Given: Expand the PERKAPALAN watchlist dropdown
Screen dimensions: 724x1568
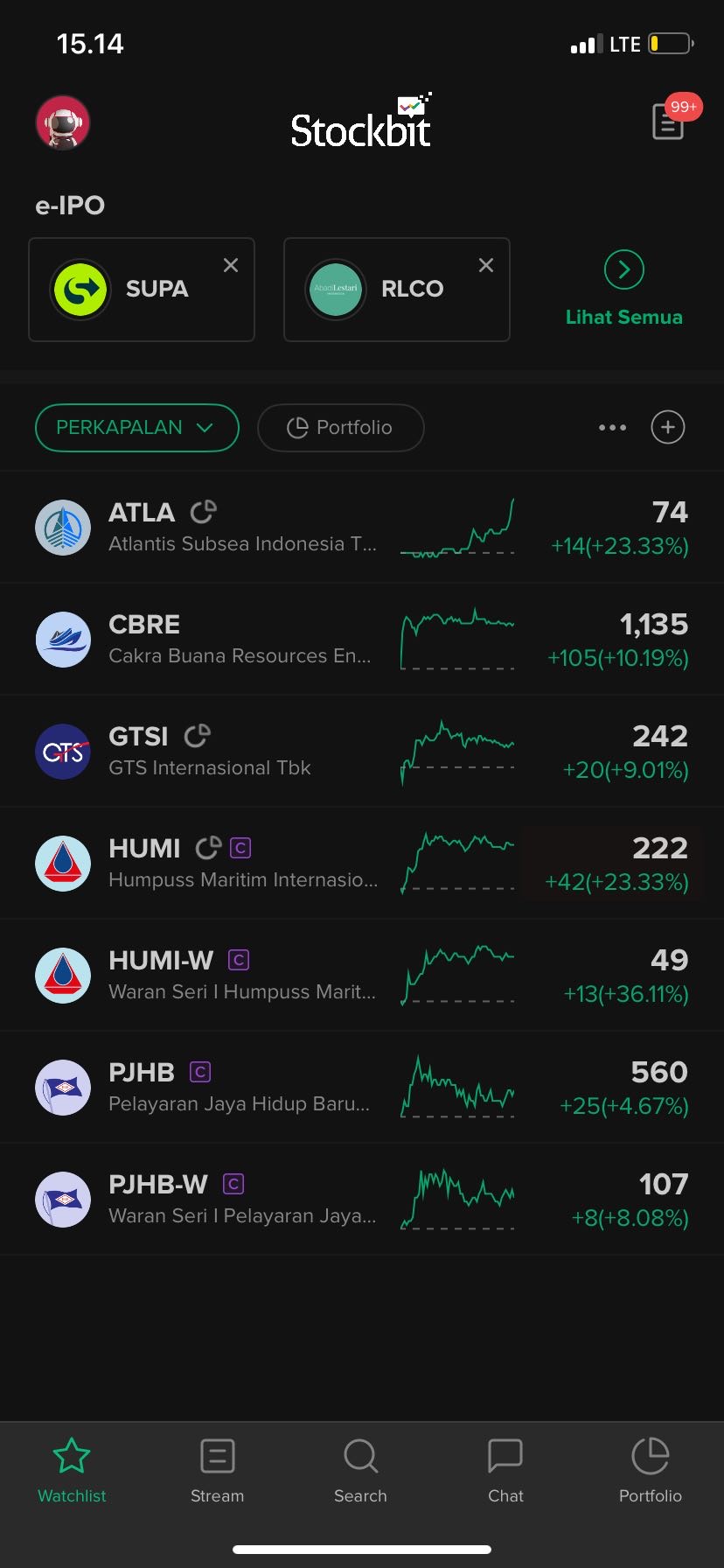Looking at the screenshot, I should pos(136,428).
